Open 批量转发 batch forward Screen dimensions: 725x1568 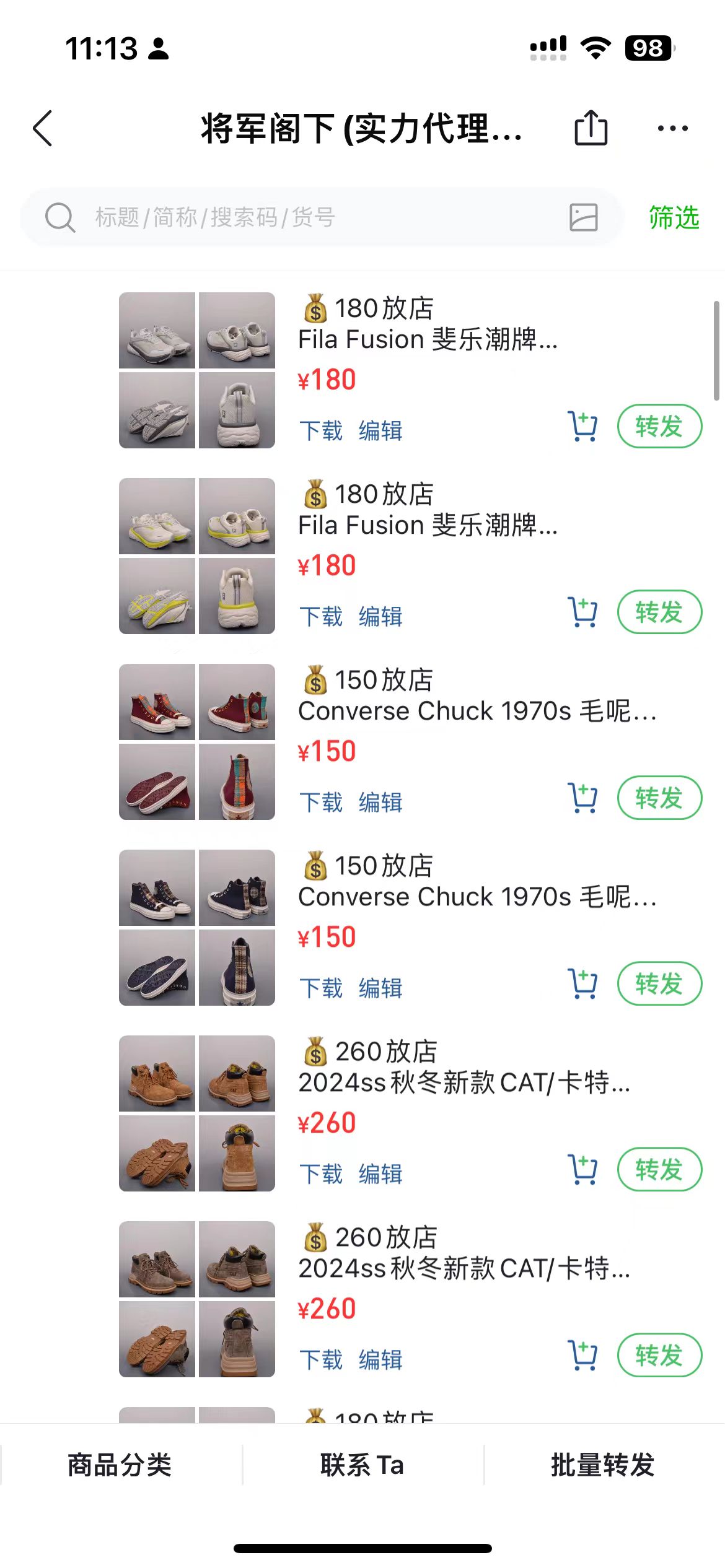point(603,1465)
